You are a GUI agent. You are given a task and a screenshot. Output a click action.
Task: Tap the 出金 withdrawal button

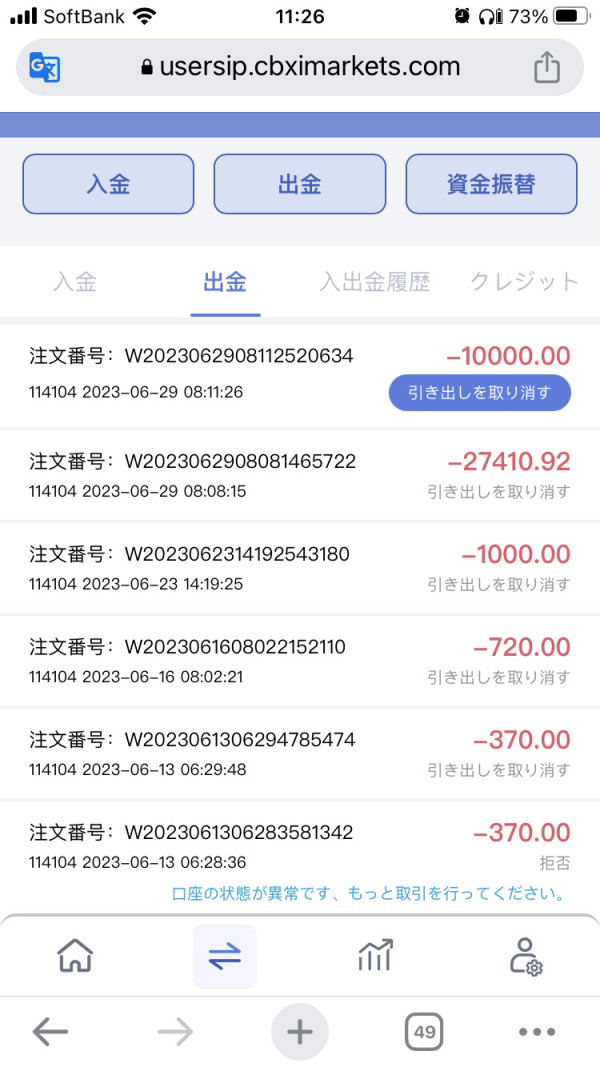click(300, 184)
